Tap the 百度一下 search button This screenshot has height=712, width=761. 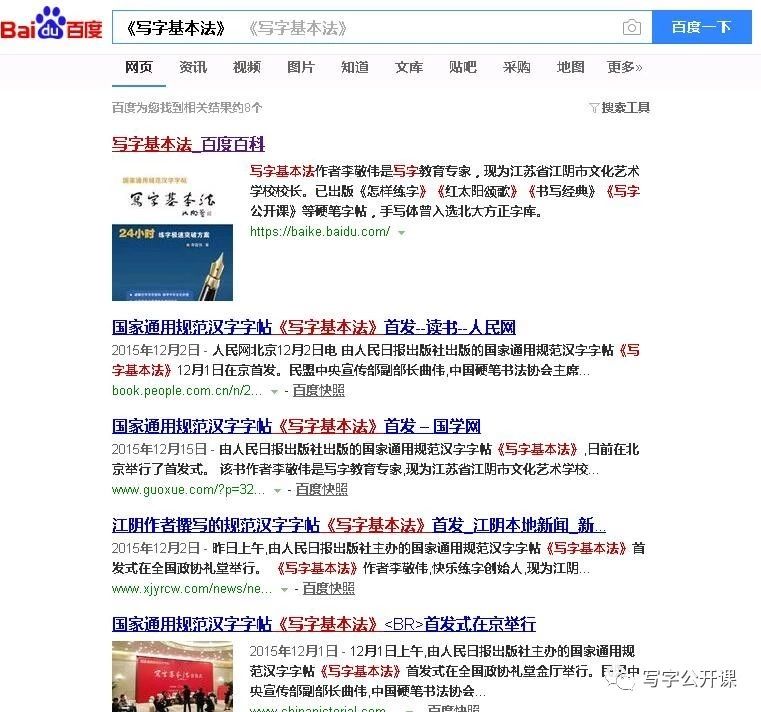[701, 28]
